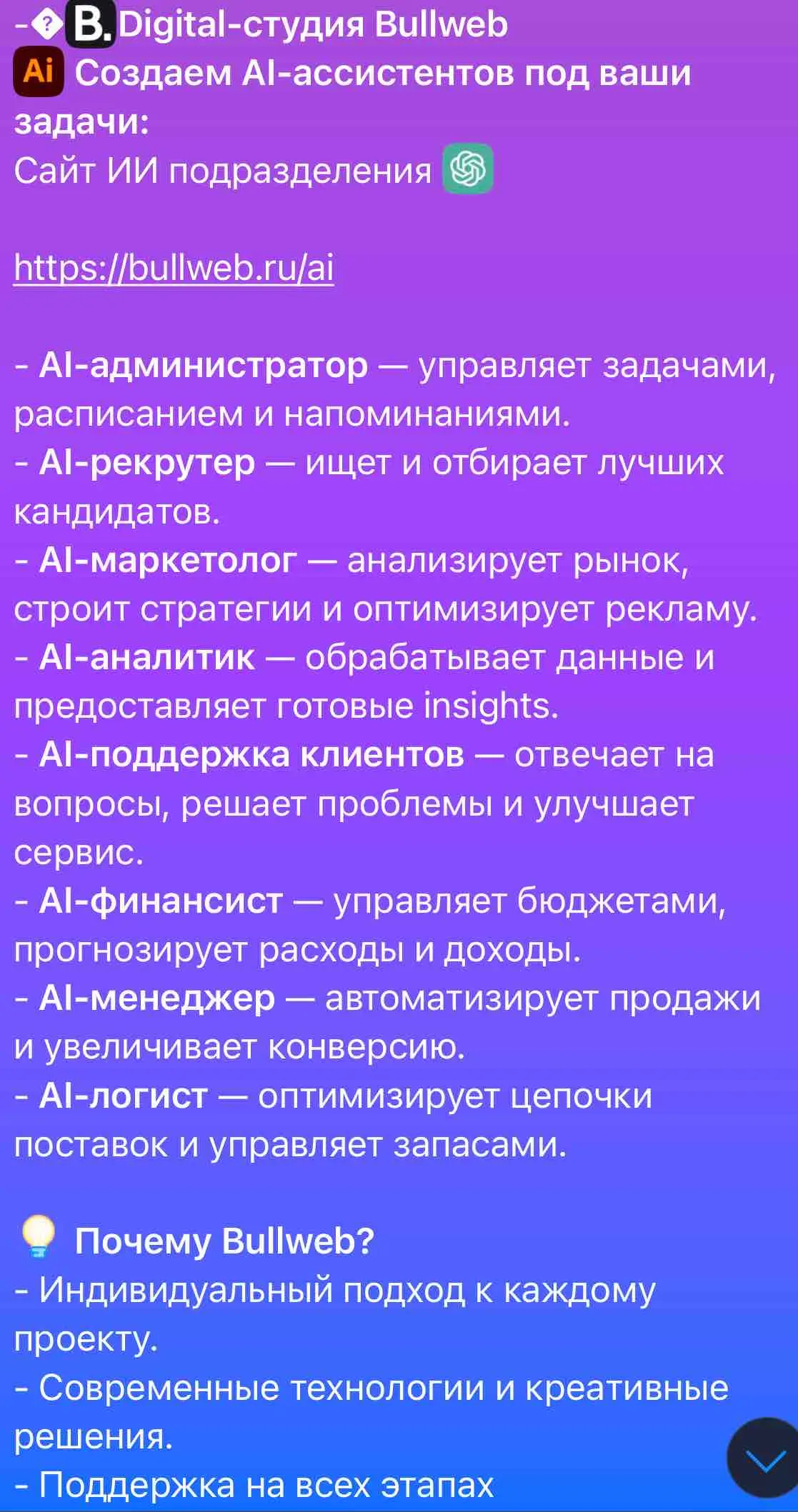Open the bullweb.ru/ai link

click(174, 268)
